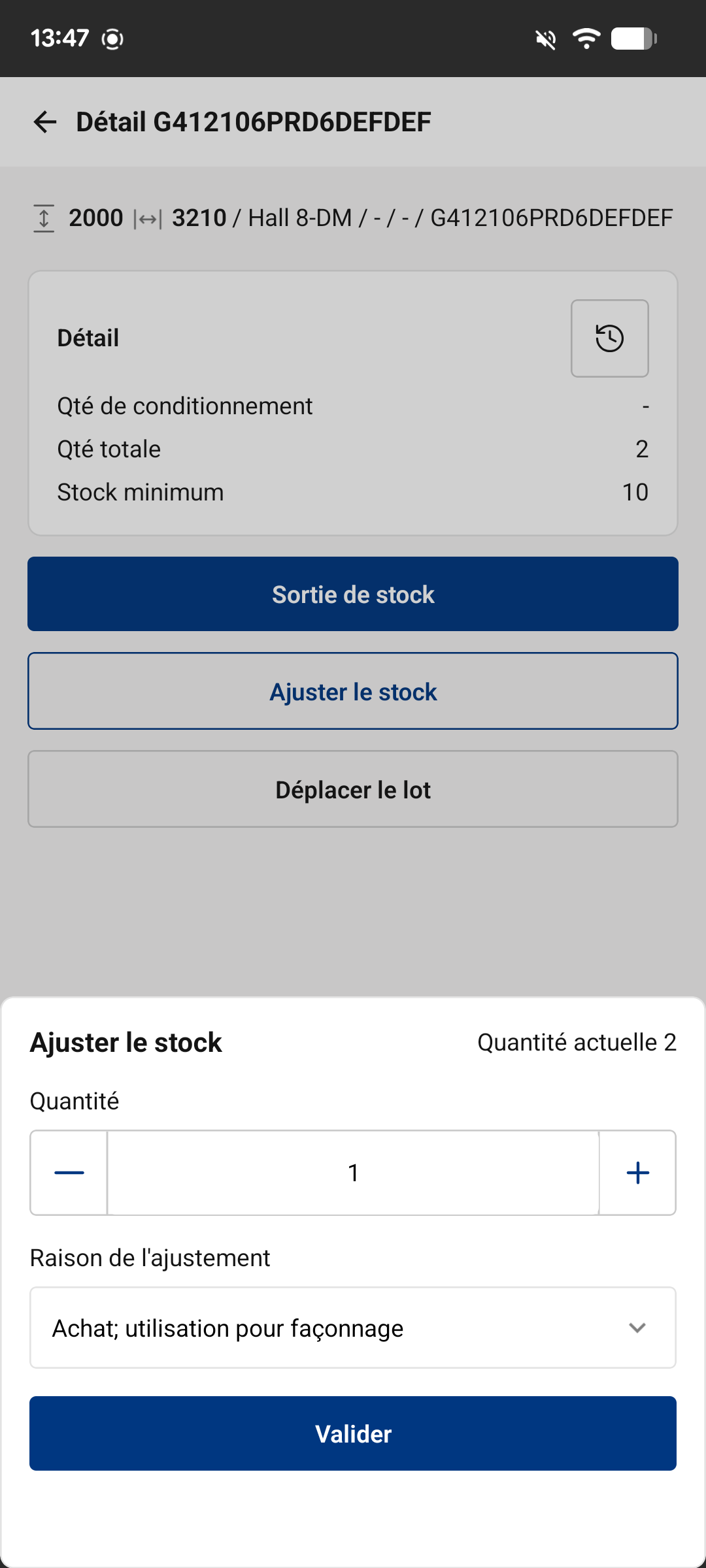Focus the Quantité number field
Viewport: 706px width, 1568px height.
point(353,1173)
